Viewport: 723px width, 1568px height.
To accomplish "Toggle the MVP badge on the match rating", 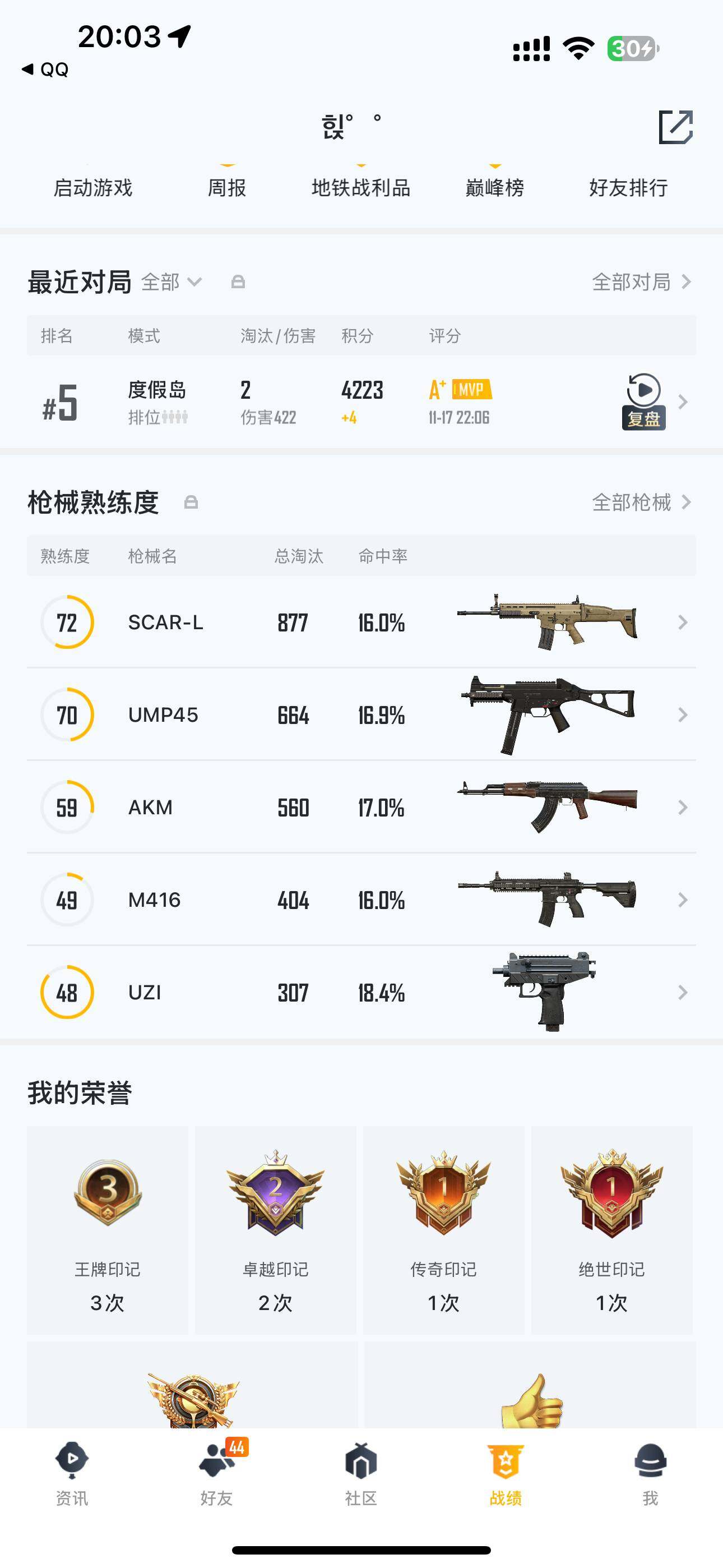I will (x=472, y=390).
